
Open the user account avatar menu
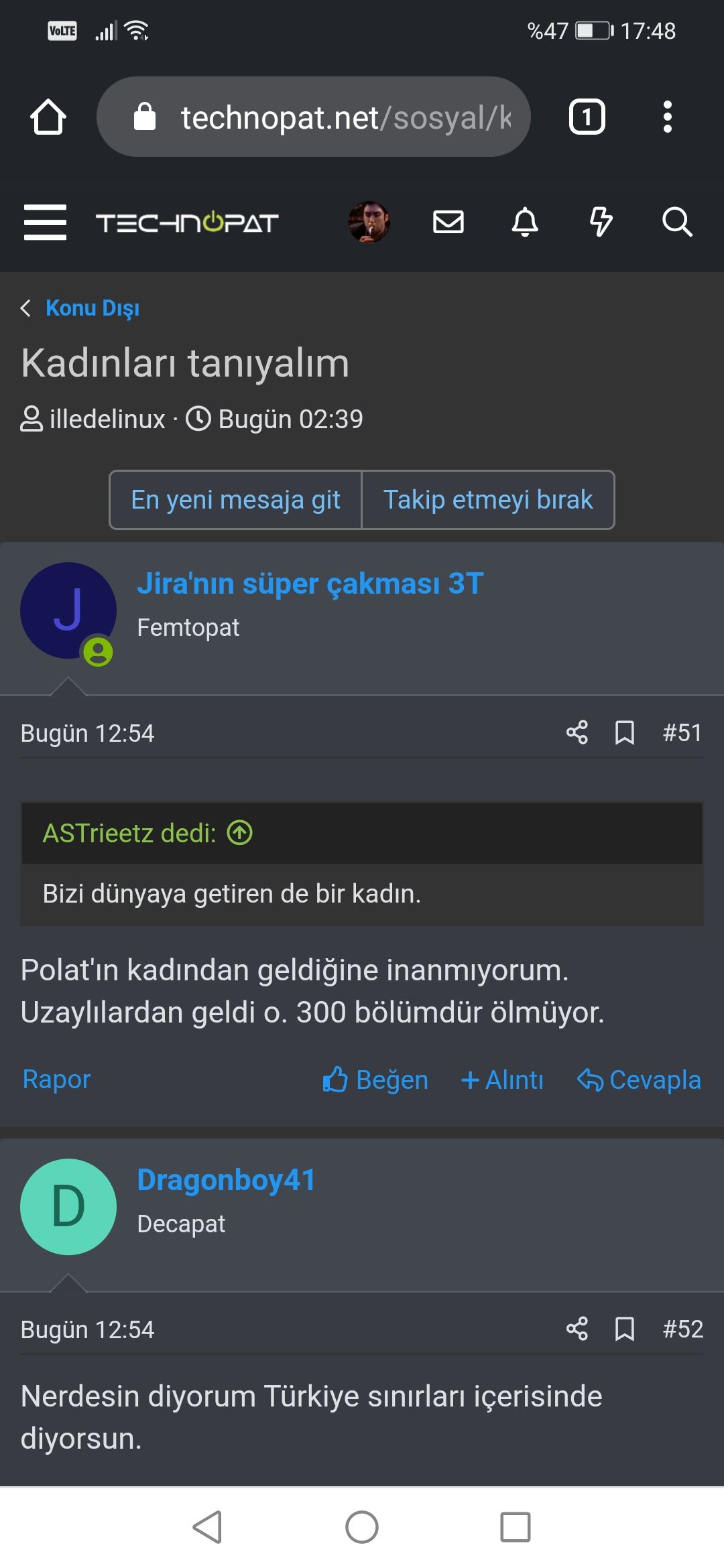[369, 222]
